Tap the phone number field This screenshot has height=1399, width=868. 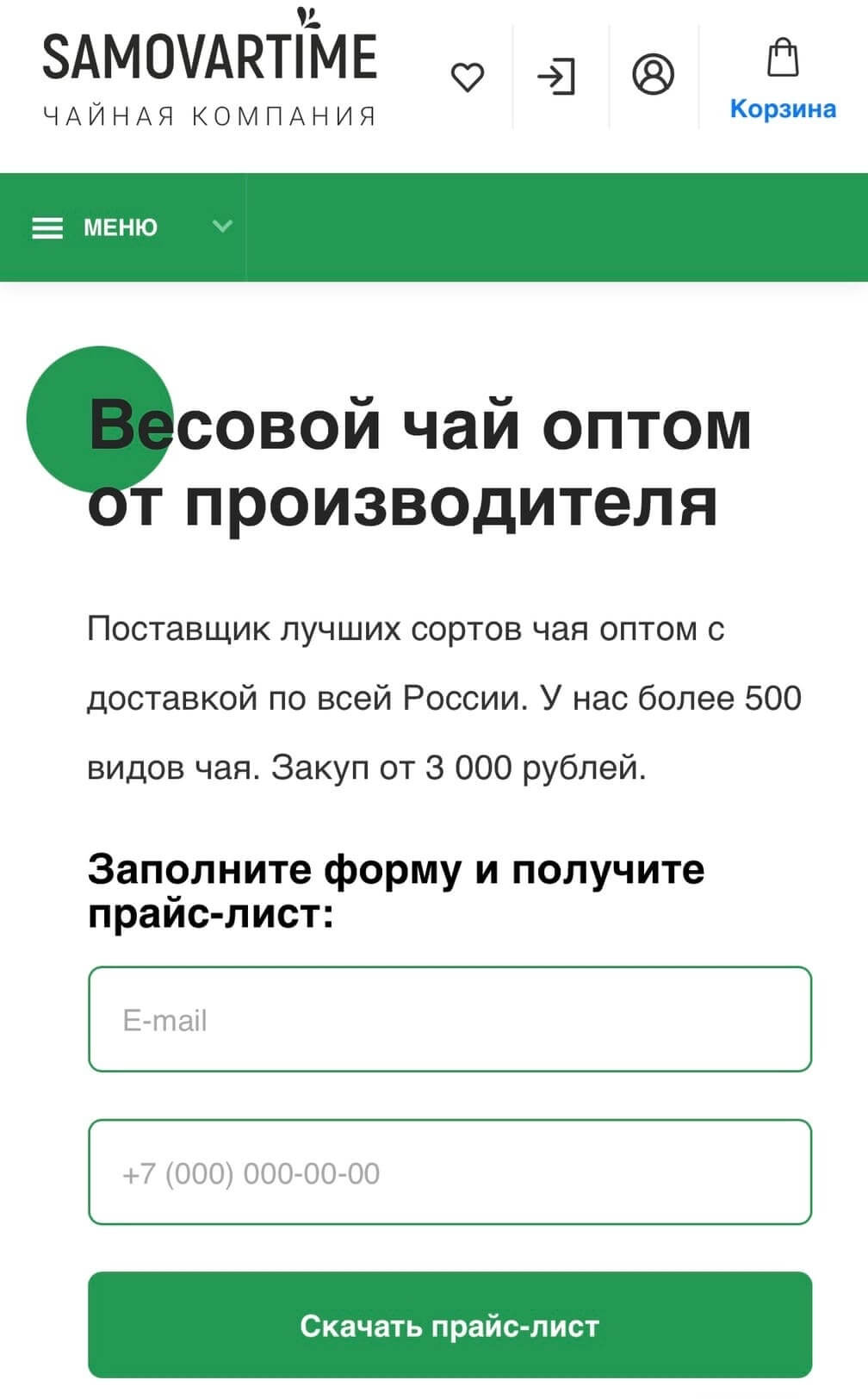tap(449, 1172)
